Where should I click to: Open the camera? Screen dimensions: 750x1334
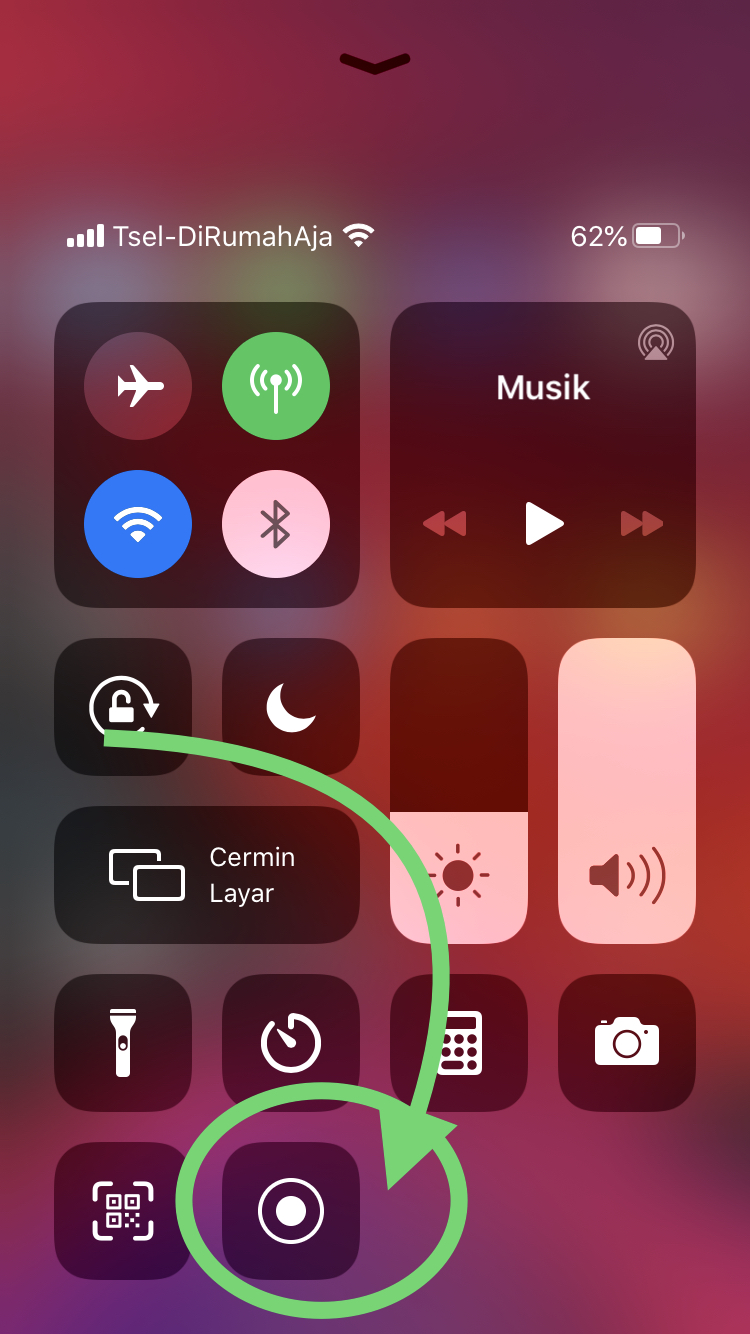point(627,1043)
